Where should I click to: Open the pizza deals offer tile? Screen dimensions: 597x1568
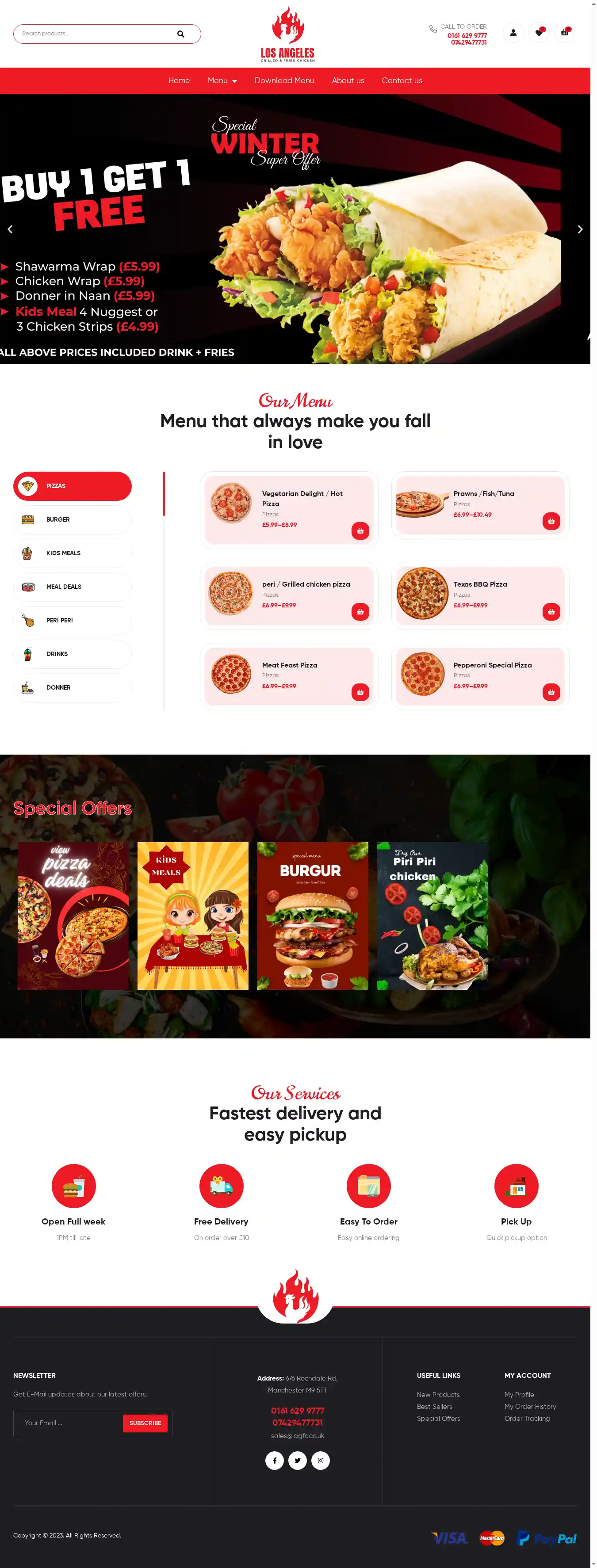73,916
